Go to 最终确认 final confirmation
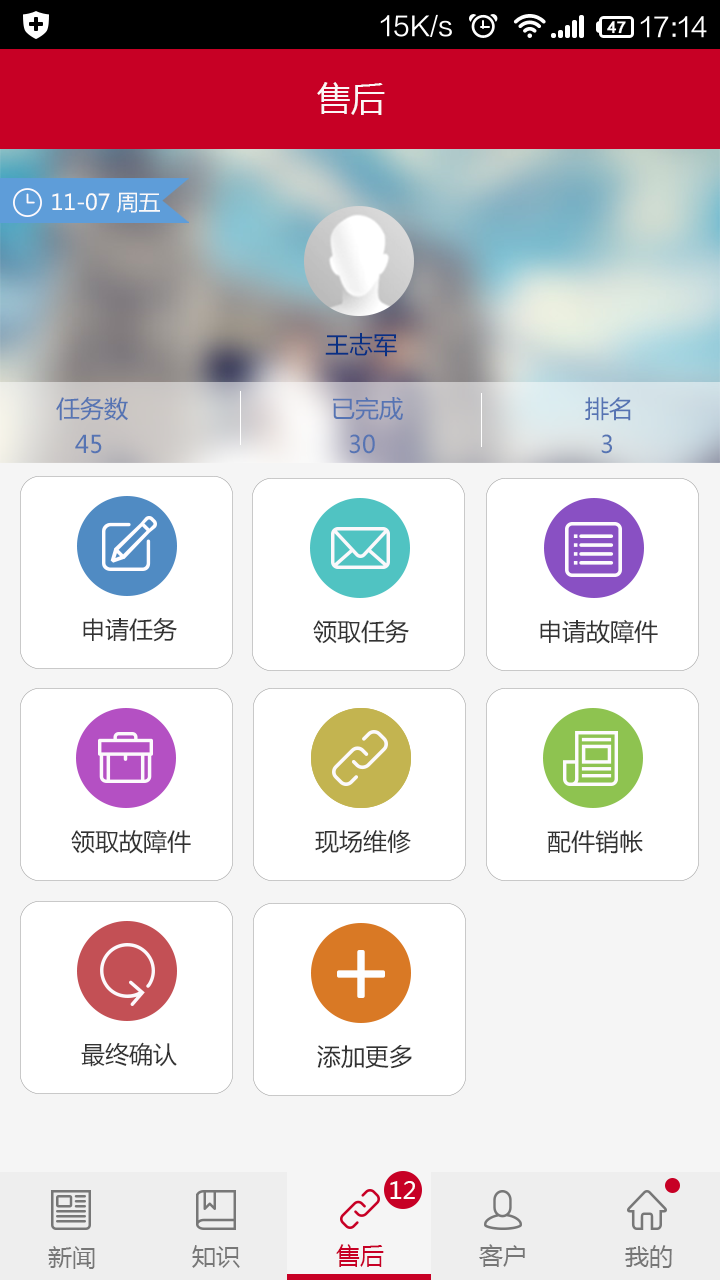This screenshot has height=1280, width=720. [x=127, y=997]
